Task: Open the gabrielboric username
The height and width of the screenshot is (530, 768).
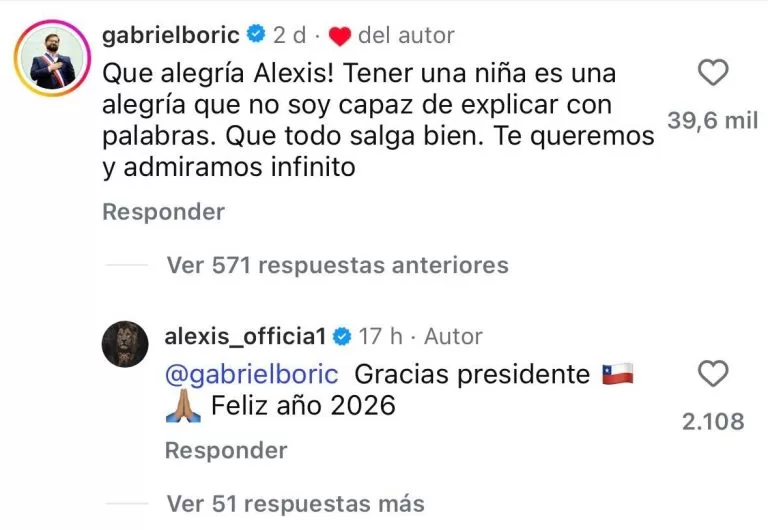Action: (171, 35)
